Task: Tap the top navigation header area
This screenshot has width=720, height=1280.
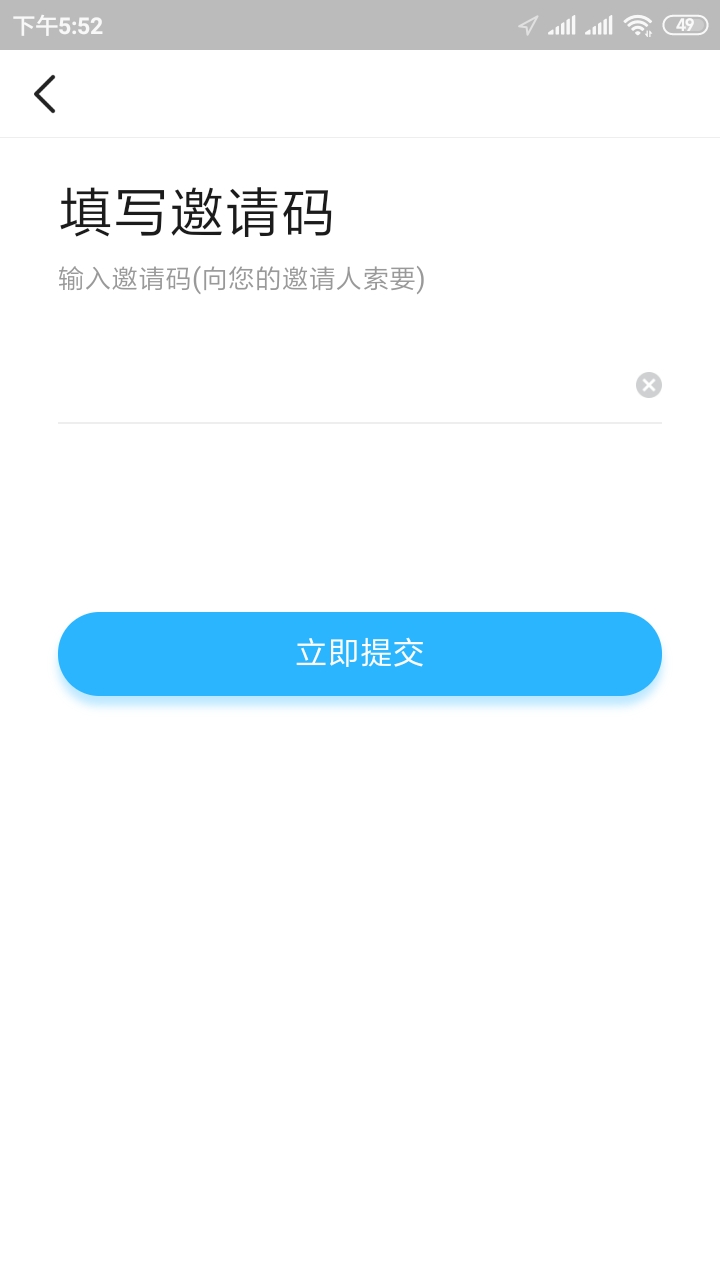Action: pos(360,93)
